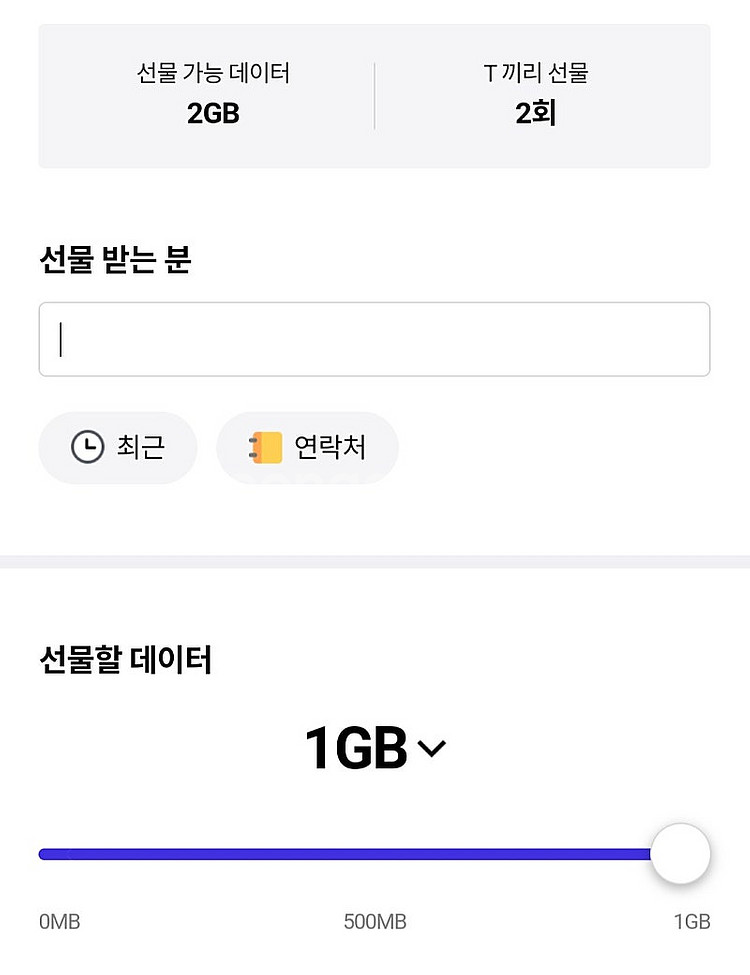Screen dimensions: 750x975
Task: Click the 선물 가능 데이터 2GB summary
Action: [x=213, y=93]
